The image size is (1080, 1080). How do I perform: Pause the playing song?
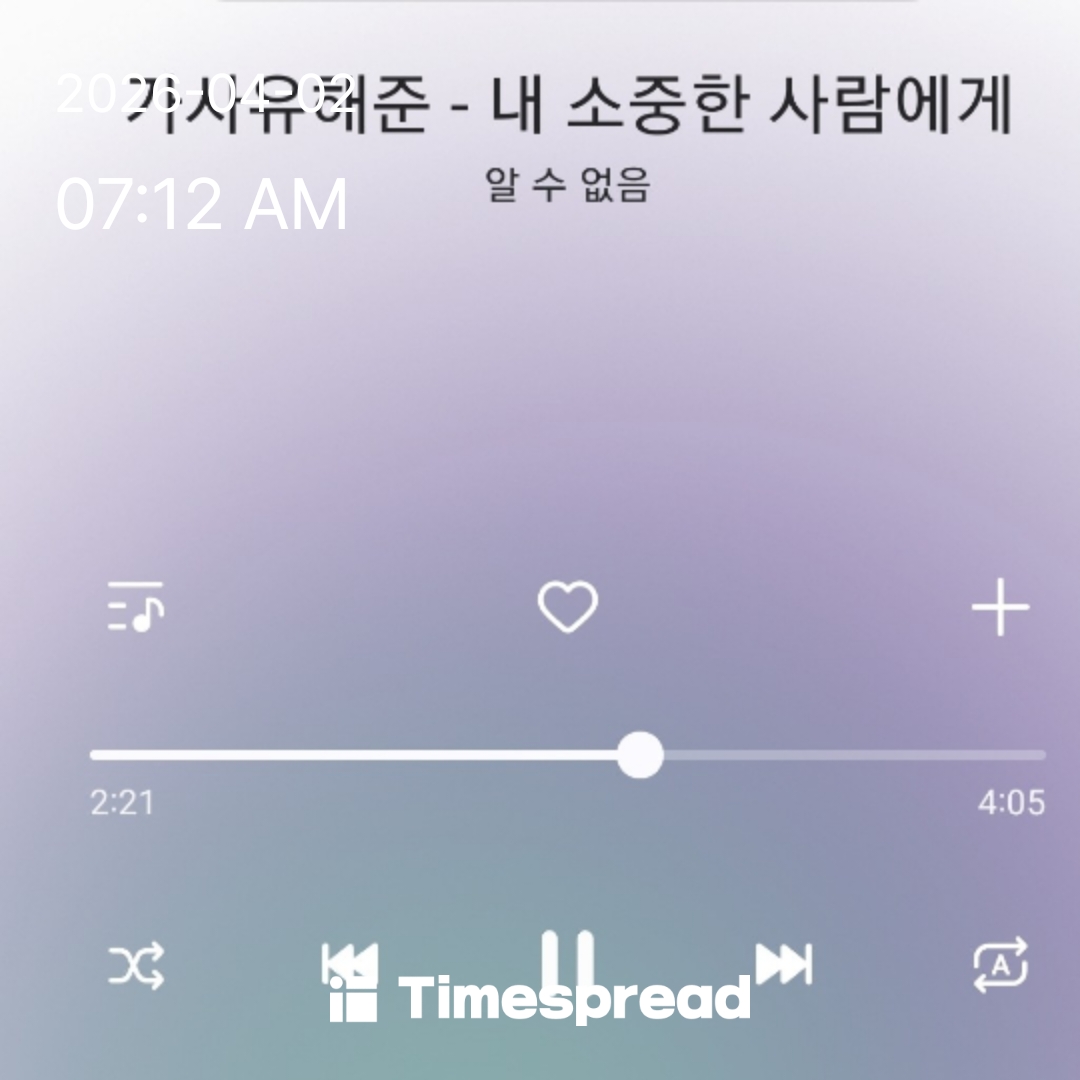pos(567,964)
